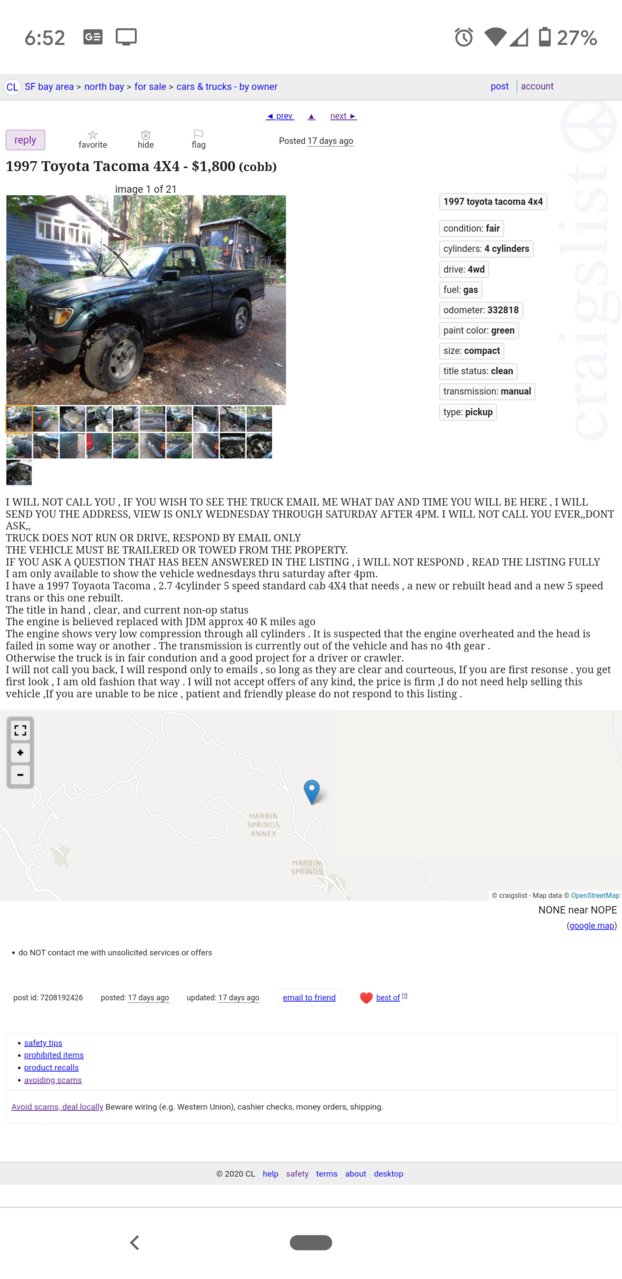Screen dimensions: 622x1279
Task: Open the avoiding scams link
Action: 53,1080
